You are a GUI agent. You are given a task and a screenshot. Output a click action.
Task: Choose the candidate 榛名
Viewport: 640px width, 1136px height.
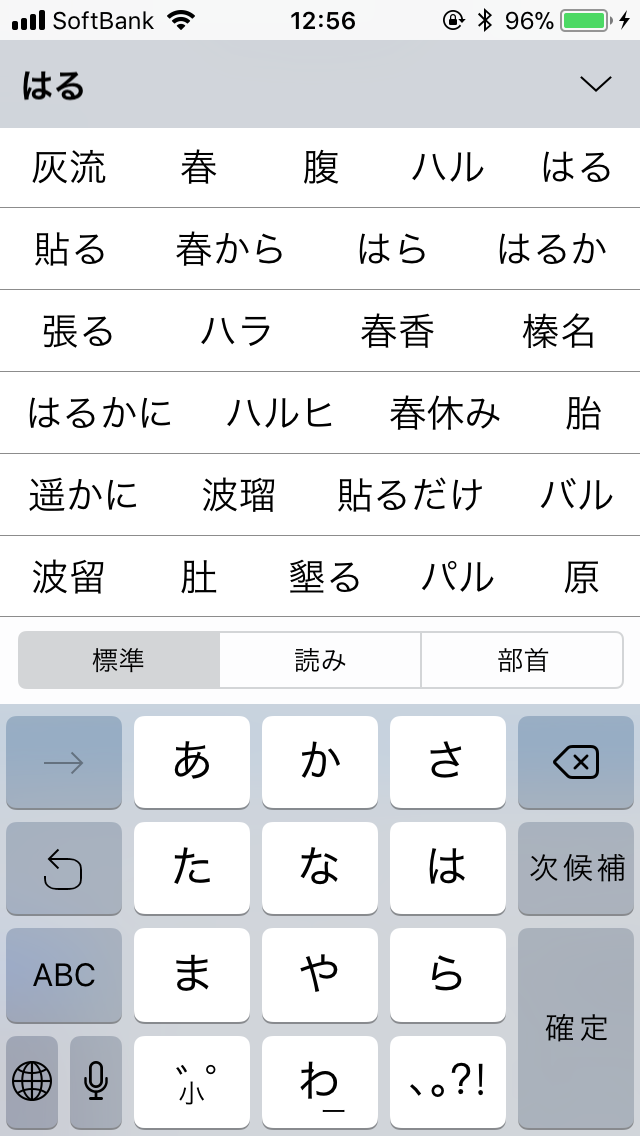point(559,331)
